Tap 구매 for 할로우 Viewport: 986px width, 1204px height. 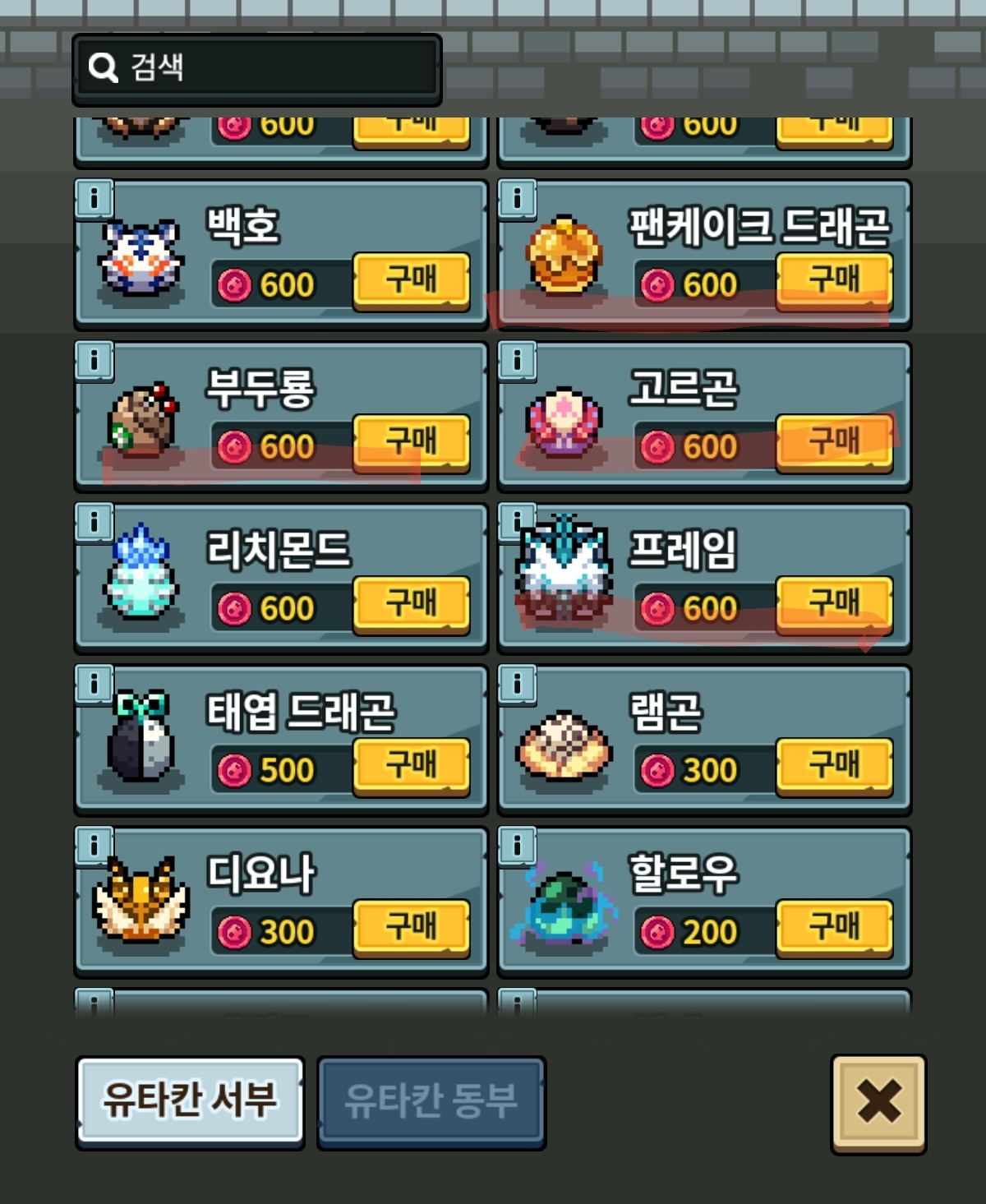coord(834,928)
